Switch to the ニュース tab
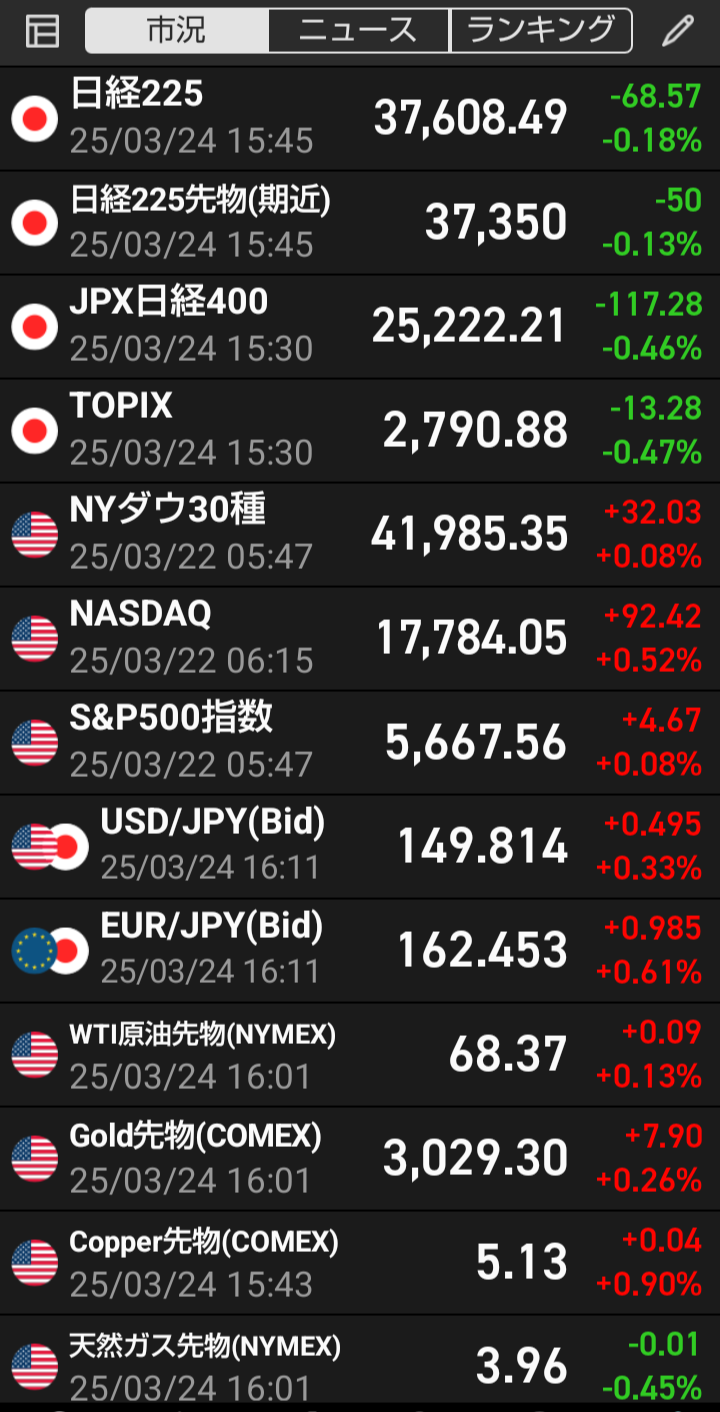The width and height of the screenshot is (720, 1412). pyautogui.click(x=359, y=31)
